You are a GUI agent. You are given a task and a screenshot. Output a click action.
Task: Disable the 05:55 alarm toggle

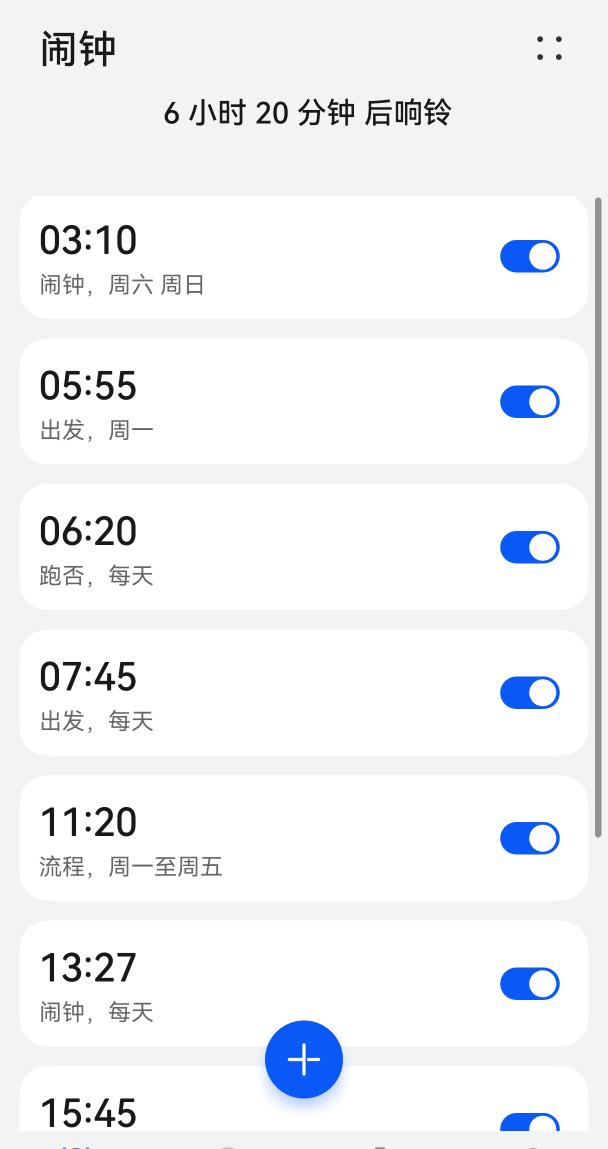point(530,402)
